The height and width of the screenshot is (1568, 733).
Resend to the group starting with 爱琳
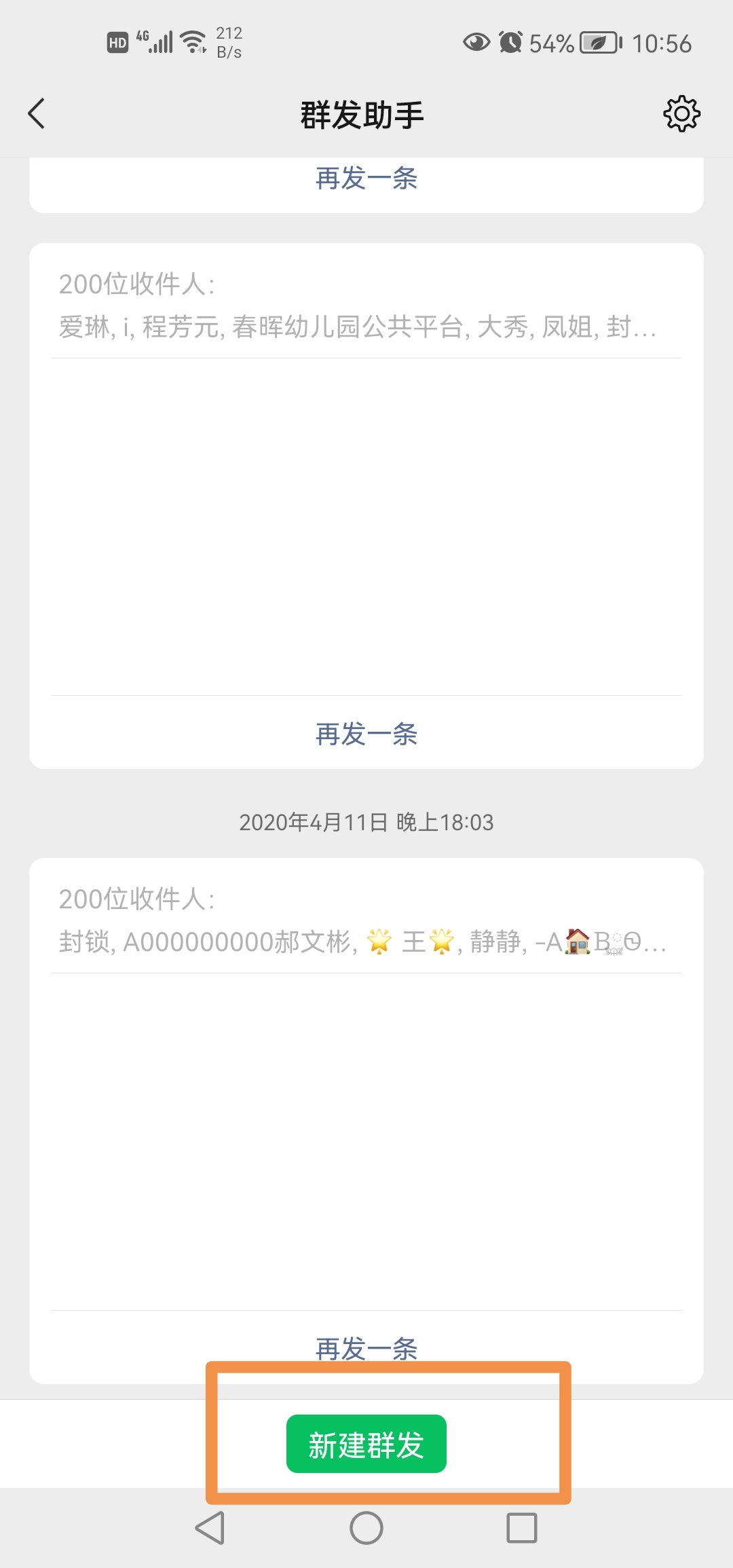pos(366,734)
